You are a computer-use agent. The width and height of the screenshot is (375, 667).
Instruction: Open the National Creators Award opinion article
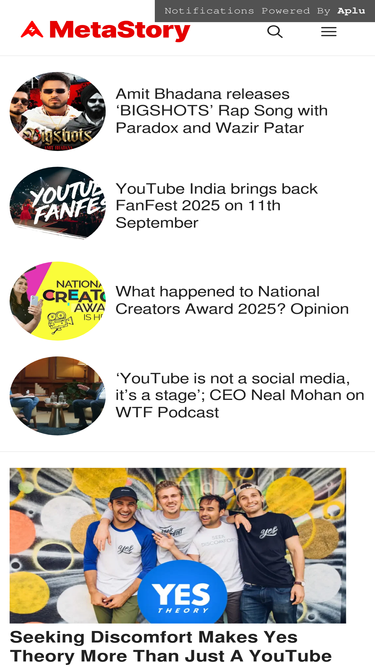click(x=232, y=300)
